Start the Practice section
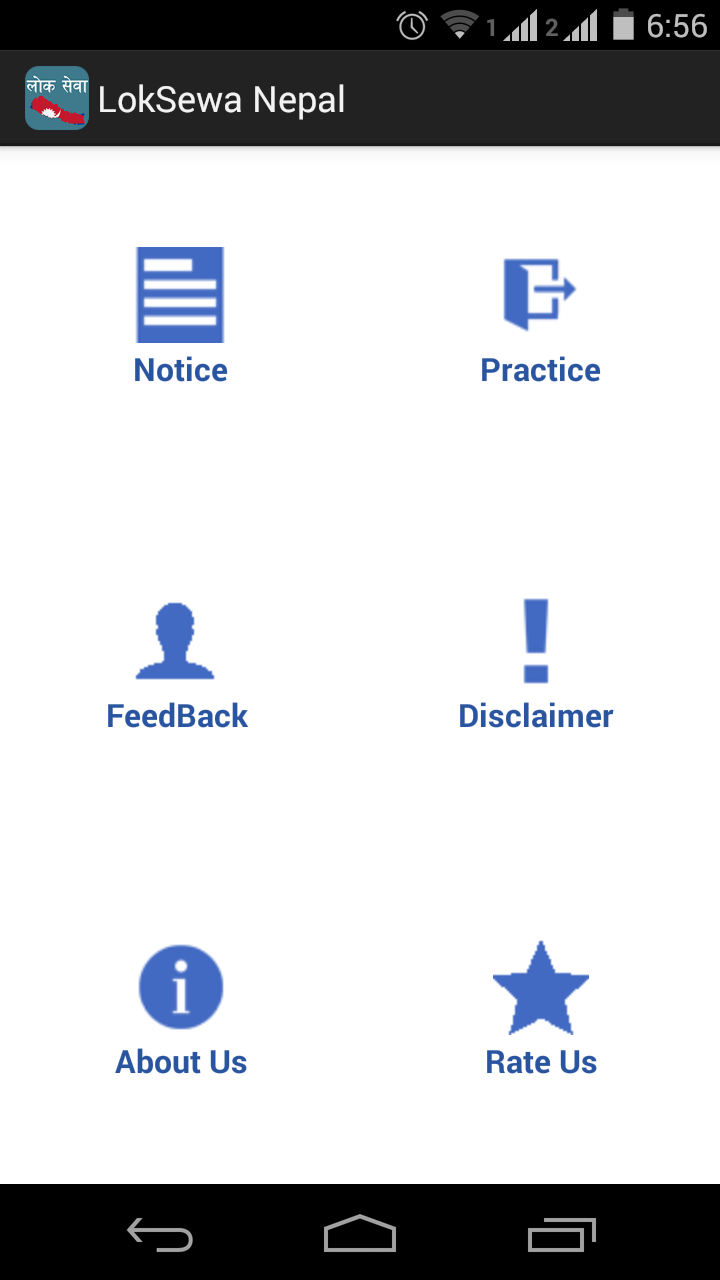 click(540, 318)
